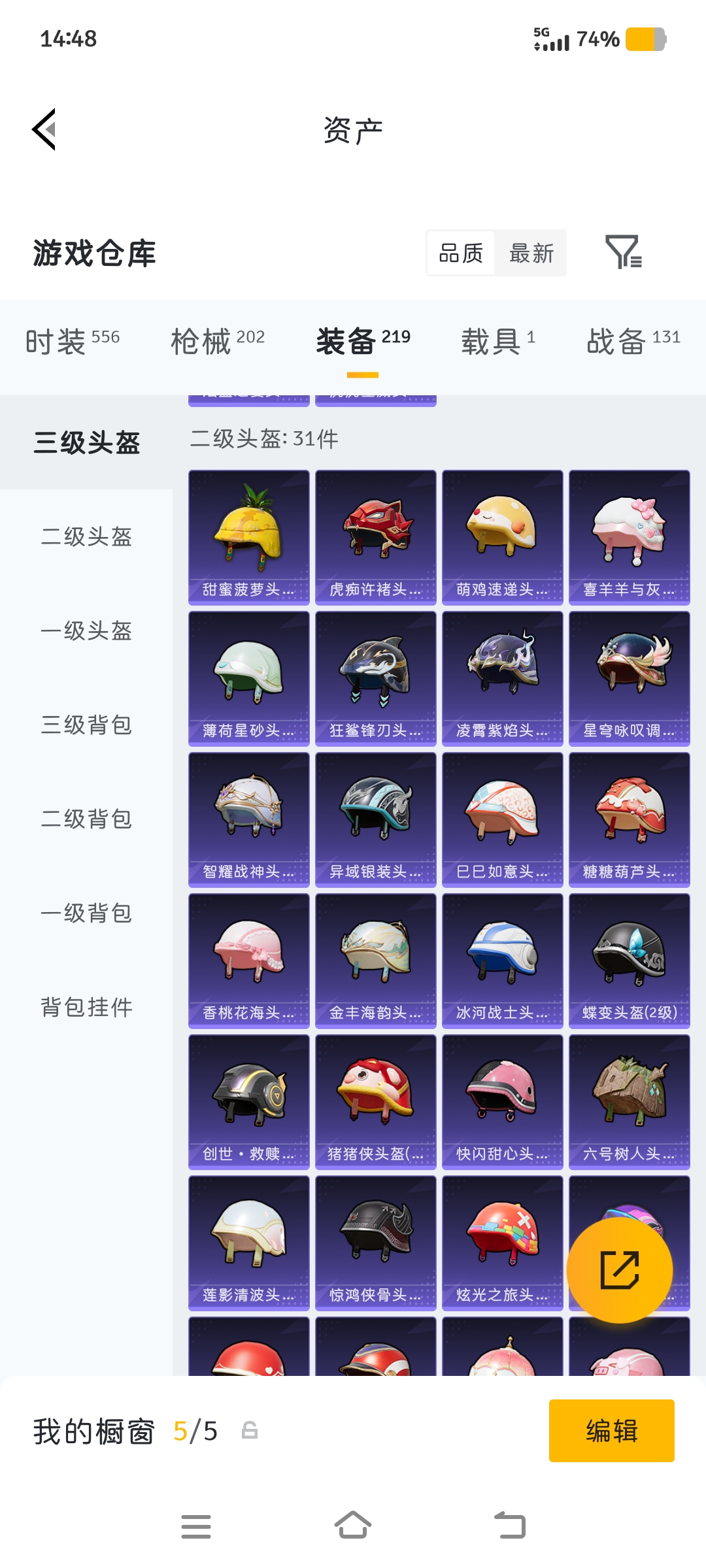View the 狂鲨锋刃 helmet item
Image resolution: width=706 pixels, height=1568 pixels.
[375, 678]
